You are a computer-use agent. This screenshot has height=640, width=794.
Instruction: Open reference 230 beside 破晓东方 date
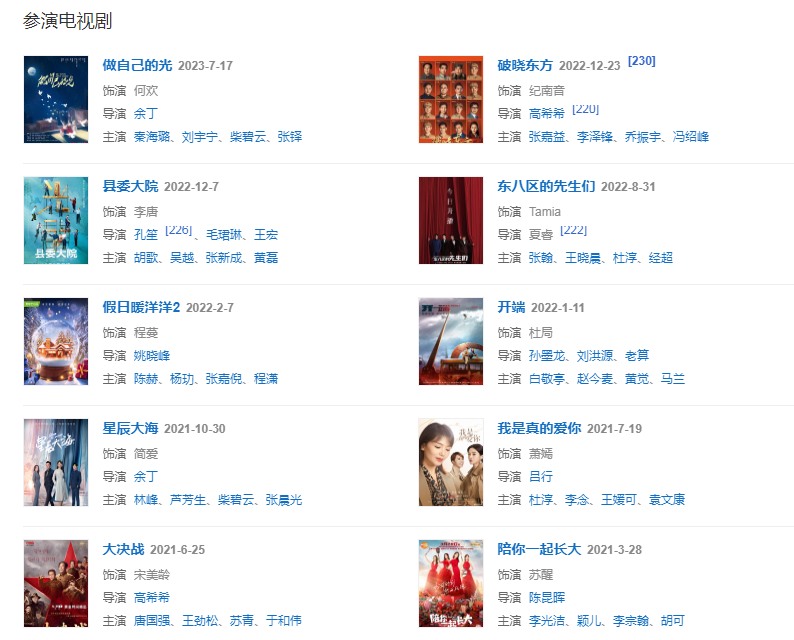coord(642,61)
